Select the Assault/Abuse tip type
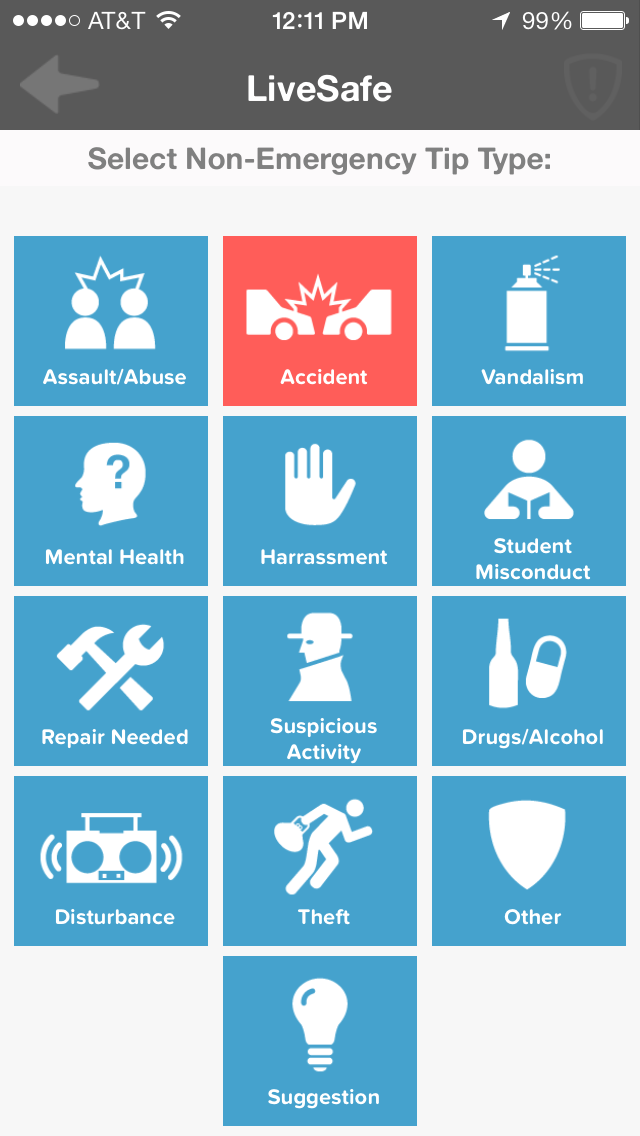The height and width of the screenshot is (1136, 640). pyautogui.click(x=111, y=321)
